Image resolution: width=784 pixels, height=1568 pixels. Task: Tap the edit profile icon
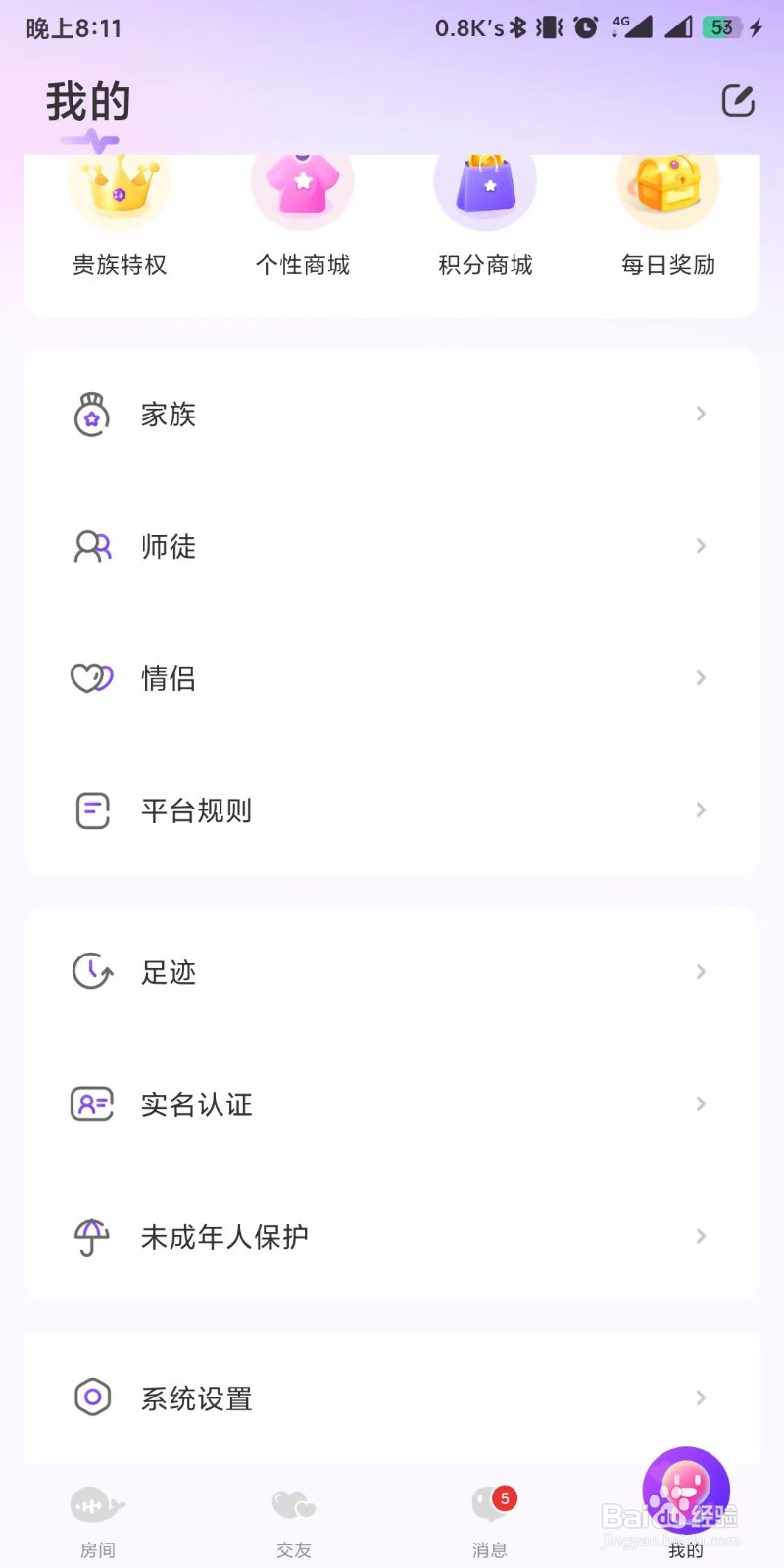tap(738, 100)
